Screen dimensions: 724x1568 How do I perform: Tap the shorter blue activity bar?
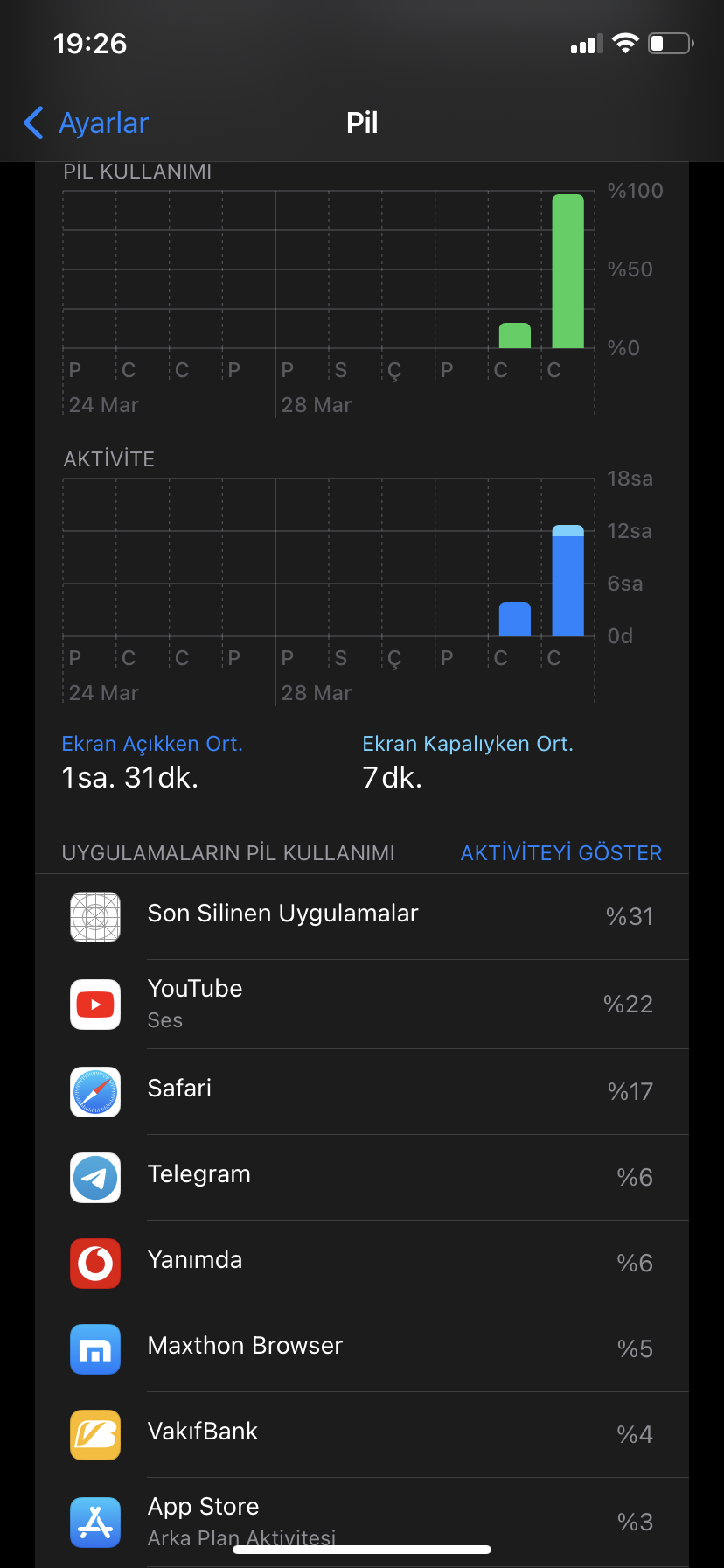click(x=515, y=619)
